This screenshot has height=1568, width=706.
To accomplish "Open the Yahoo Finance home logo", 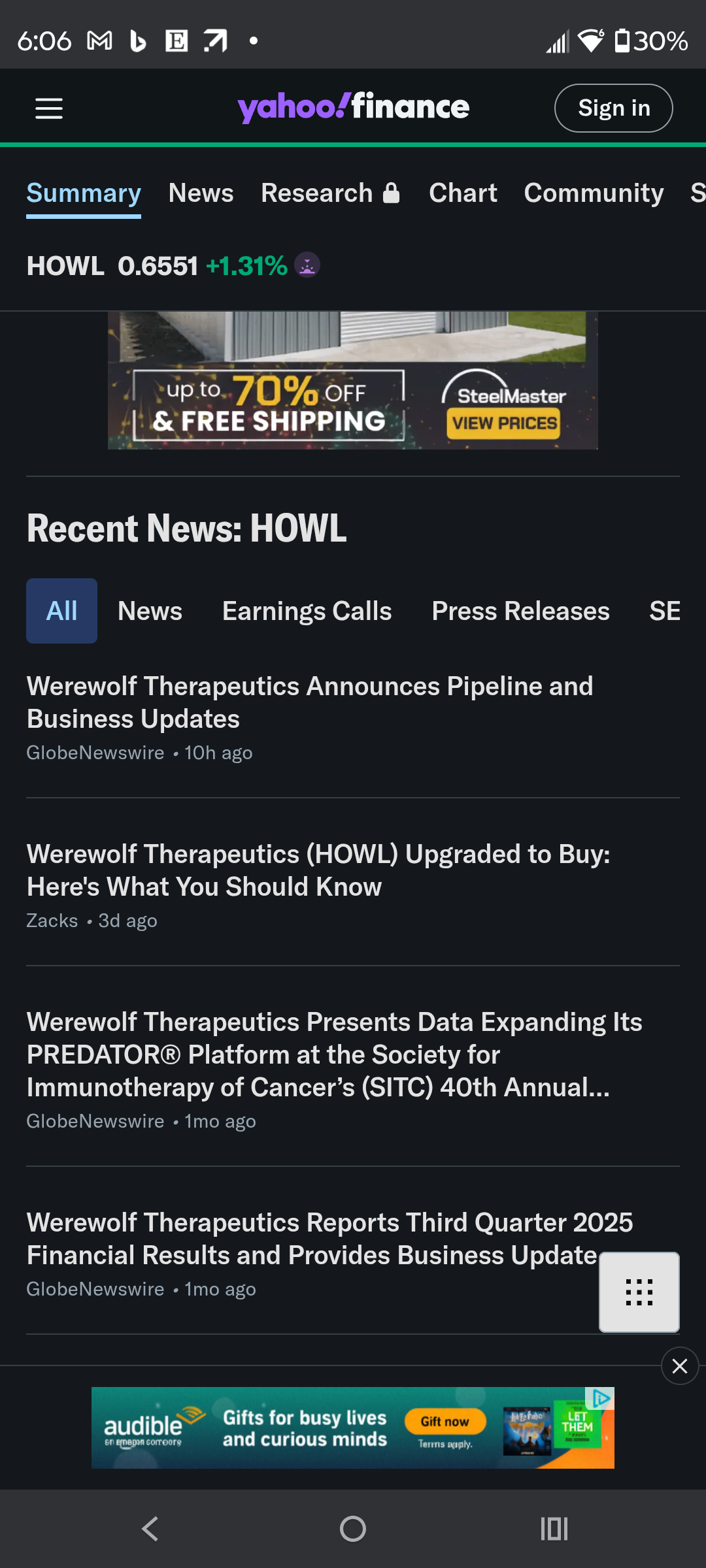I will pos(353,107).
